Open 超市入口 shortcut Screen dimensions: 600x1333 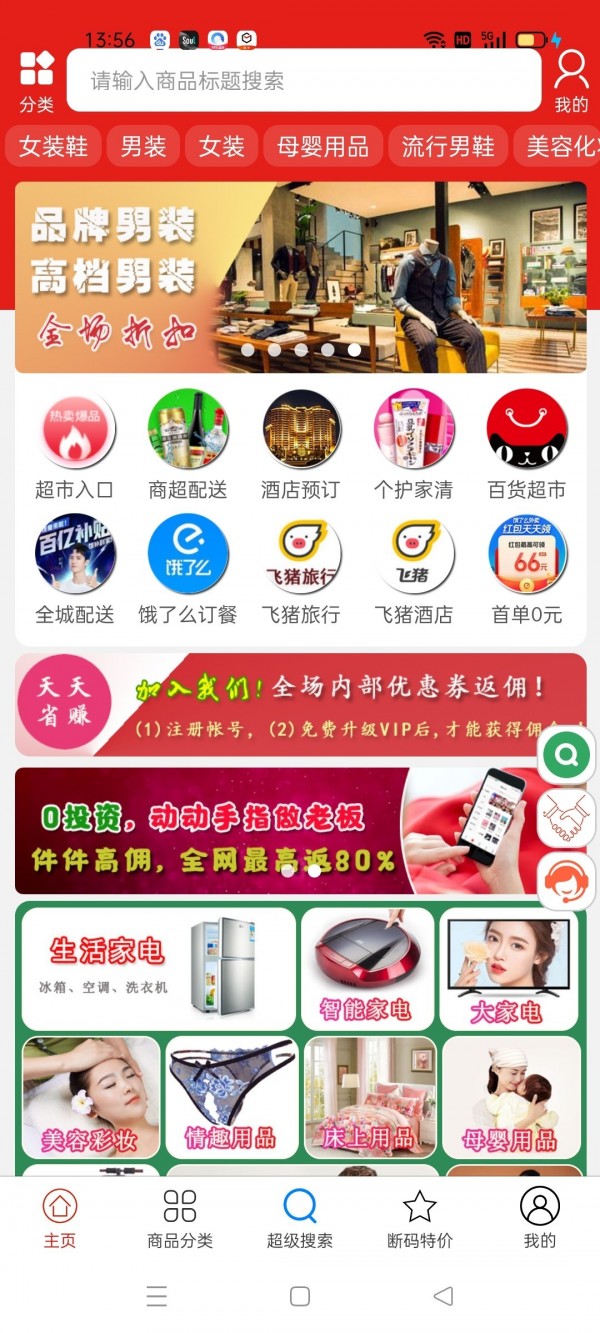pyautogui.click(x=75, y=444)
